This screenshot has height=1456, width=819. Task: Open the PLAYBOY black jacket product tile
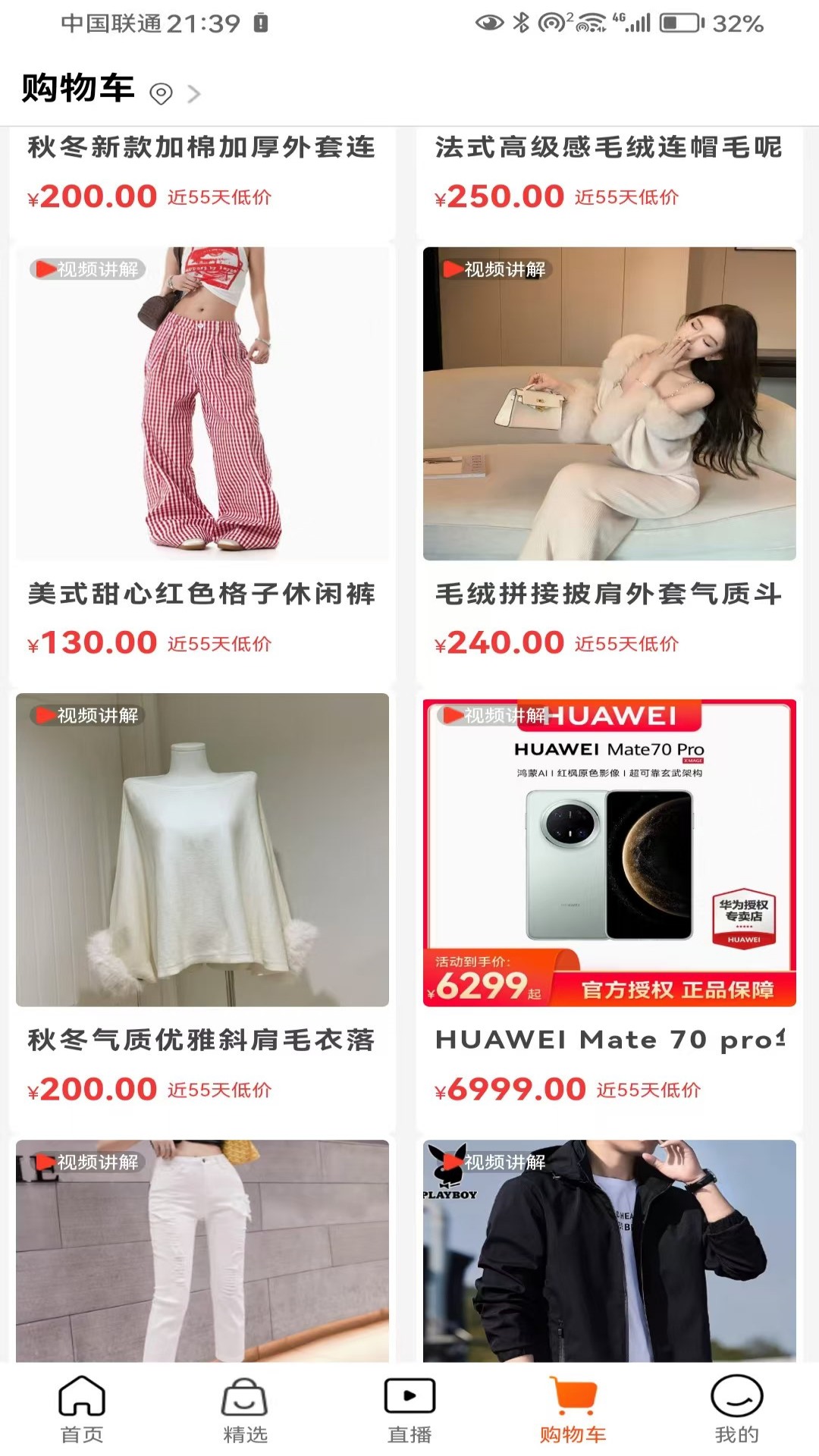[x=610, y=1250]
